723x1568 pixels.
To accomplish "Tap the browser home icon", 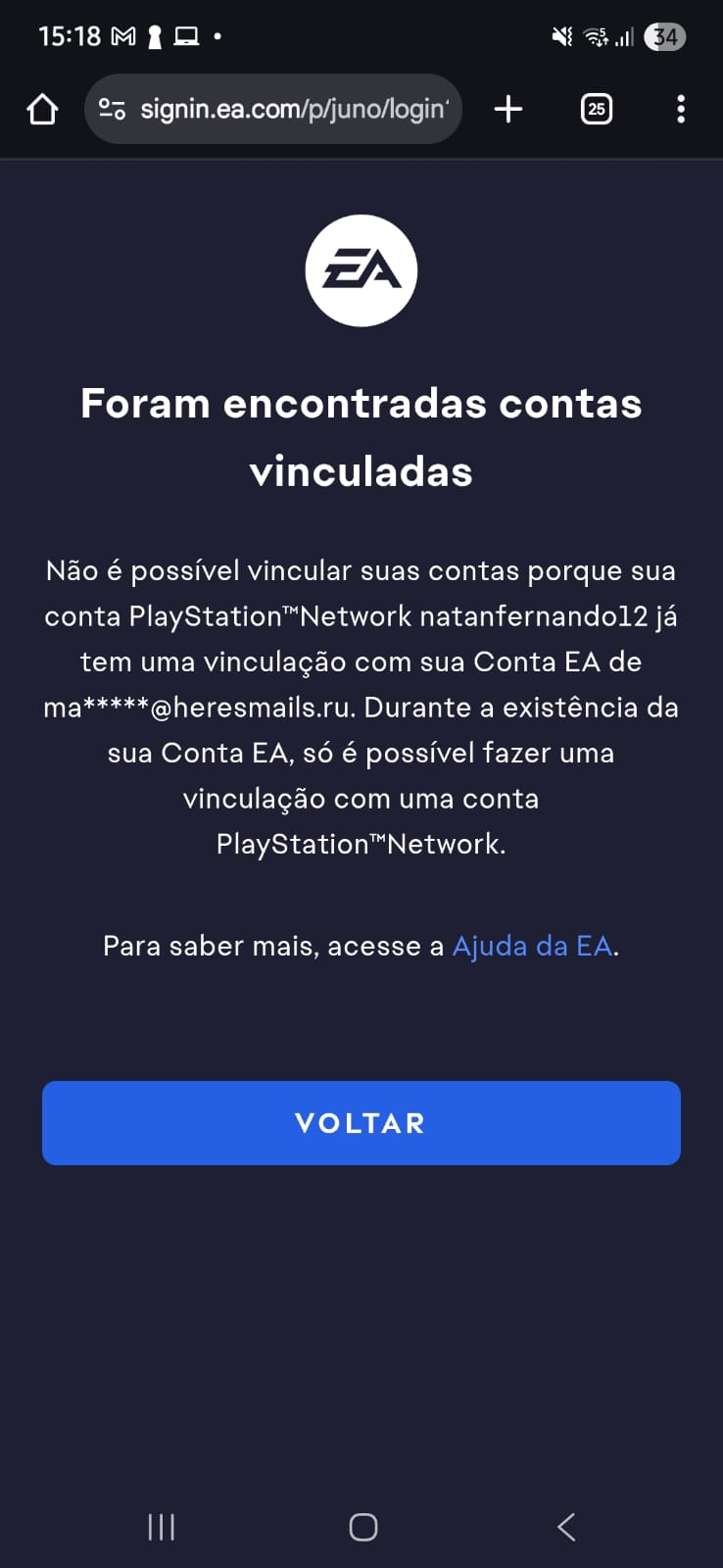I will tap(42, 109).
